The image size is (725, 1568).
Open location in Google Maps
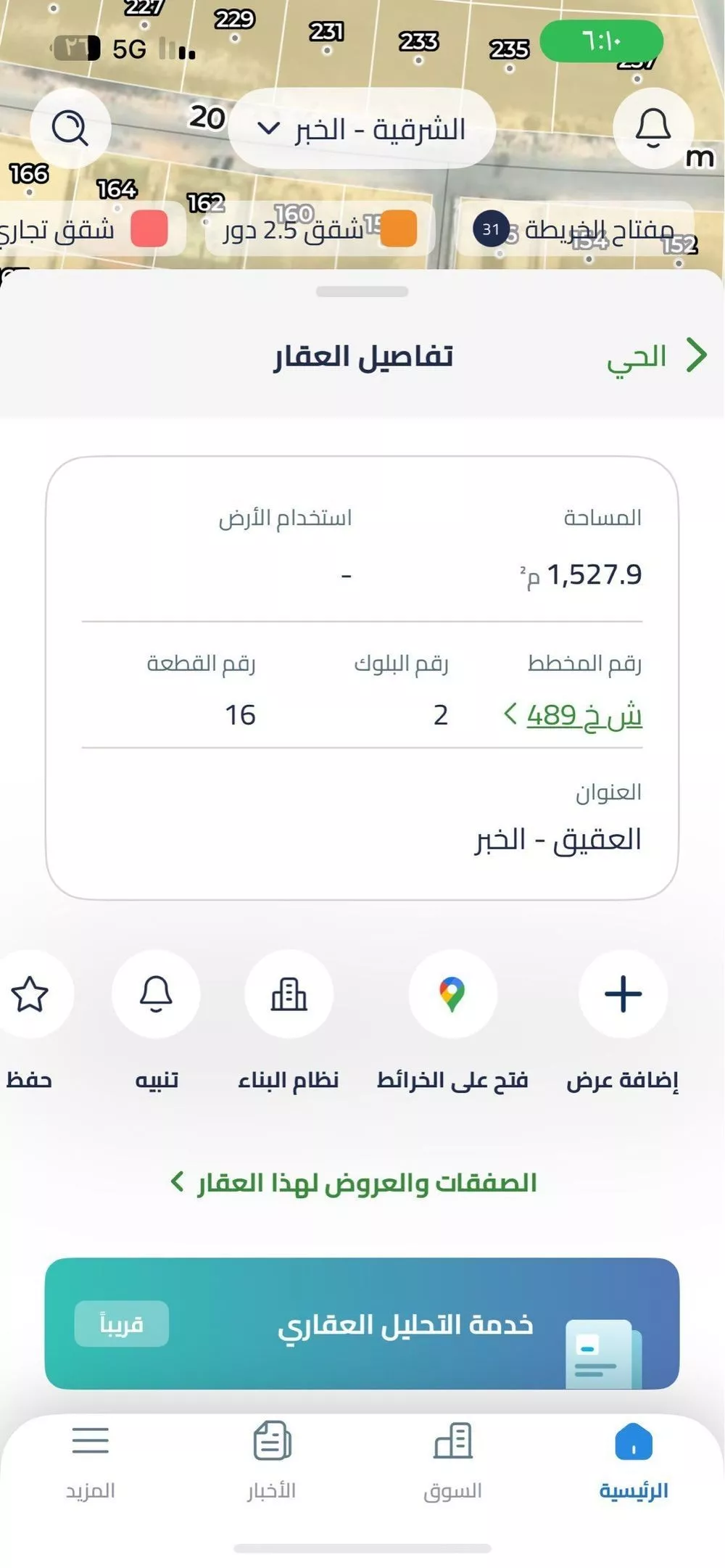[x=452, y=994]
